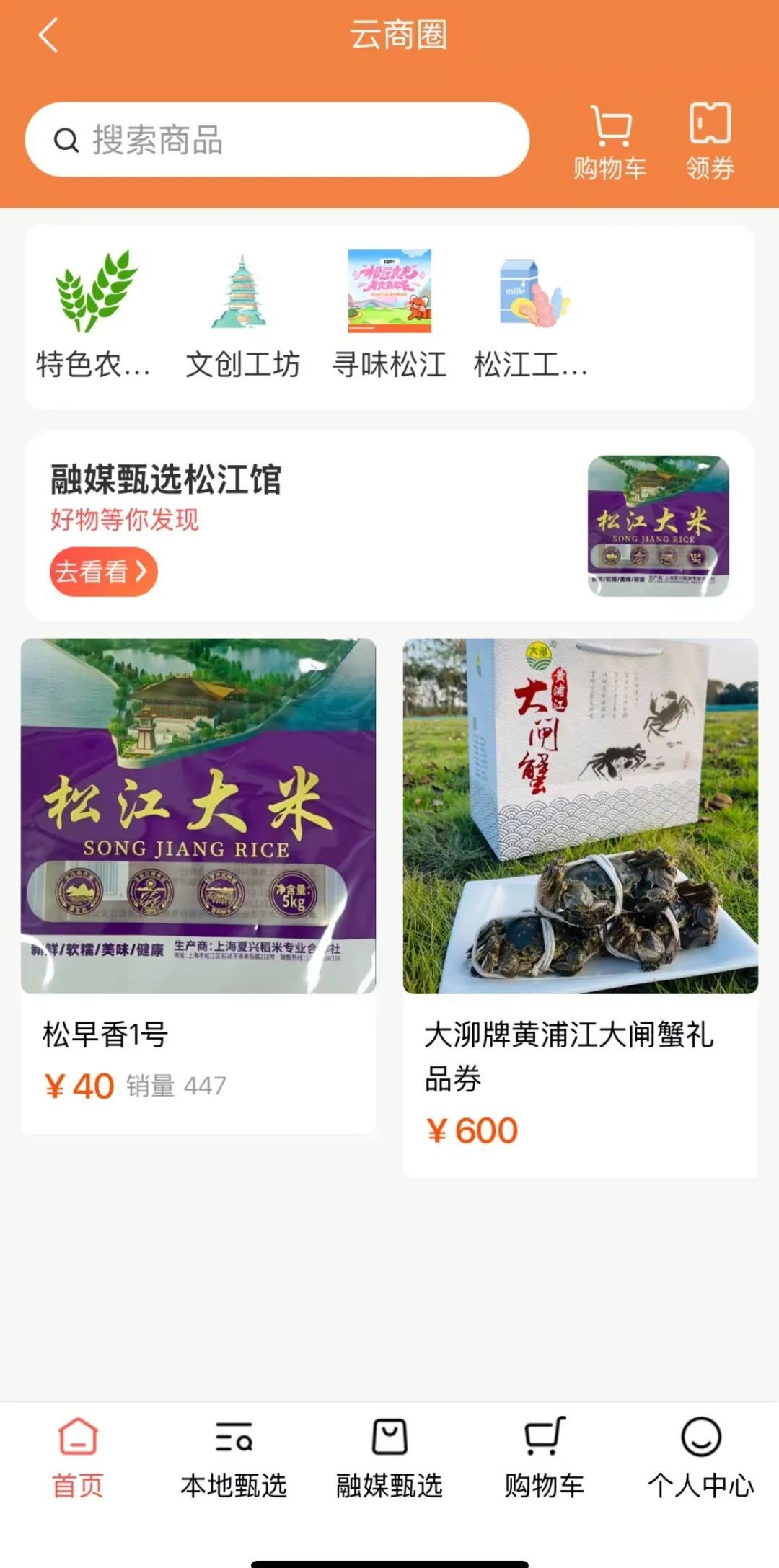Switch to the 首页 tab
Viewport: 779px width, 1568px height.
[x=78, y=1458]
